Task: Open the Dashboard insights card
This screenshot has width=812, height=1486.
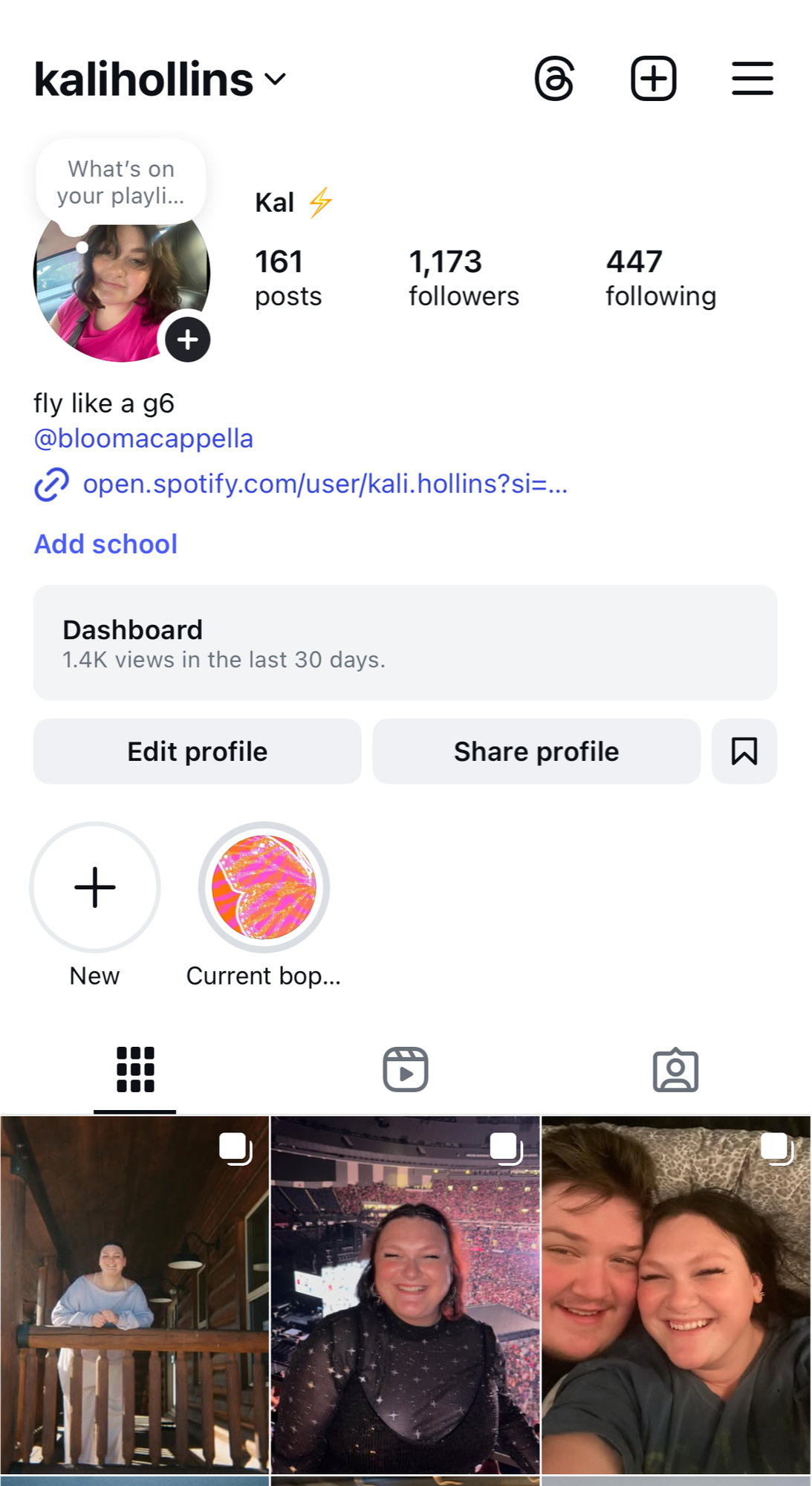Action: [405, 643]
